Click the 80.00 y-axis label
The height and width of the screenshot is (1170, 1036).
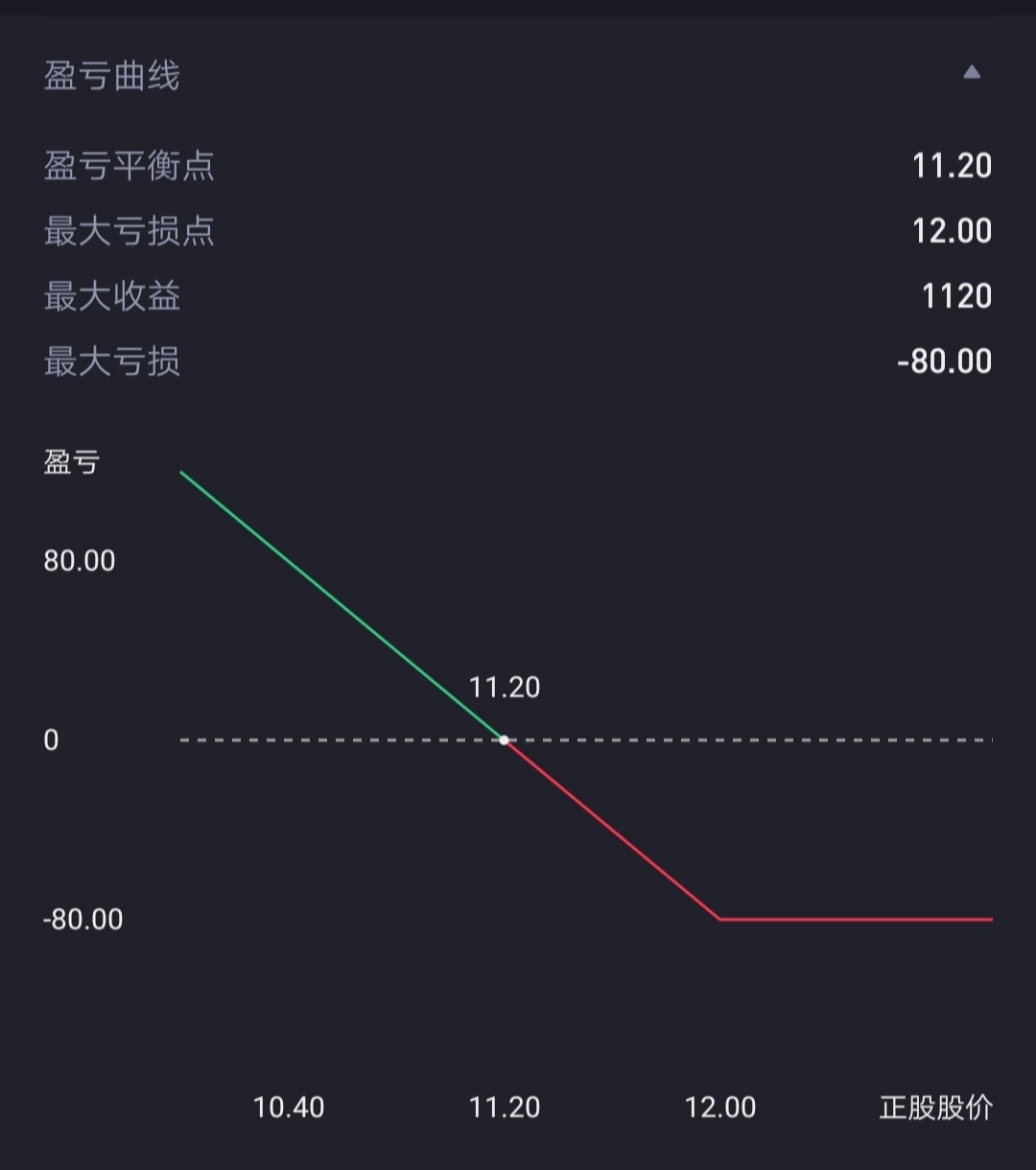[81, 561]
